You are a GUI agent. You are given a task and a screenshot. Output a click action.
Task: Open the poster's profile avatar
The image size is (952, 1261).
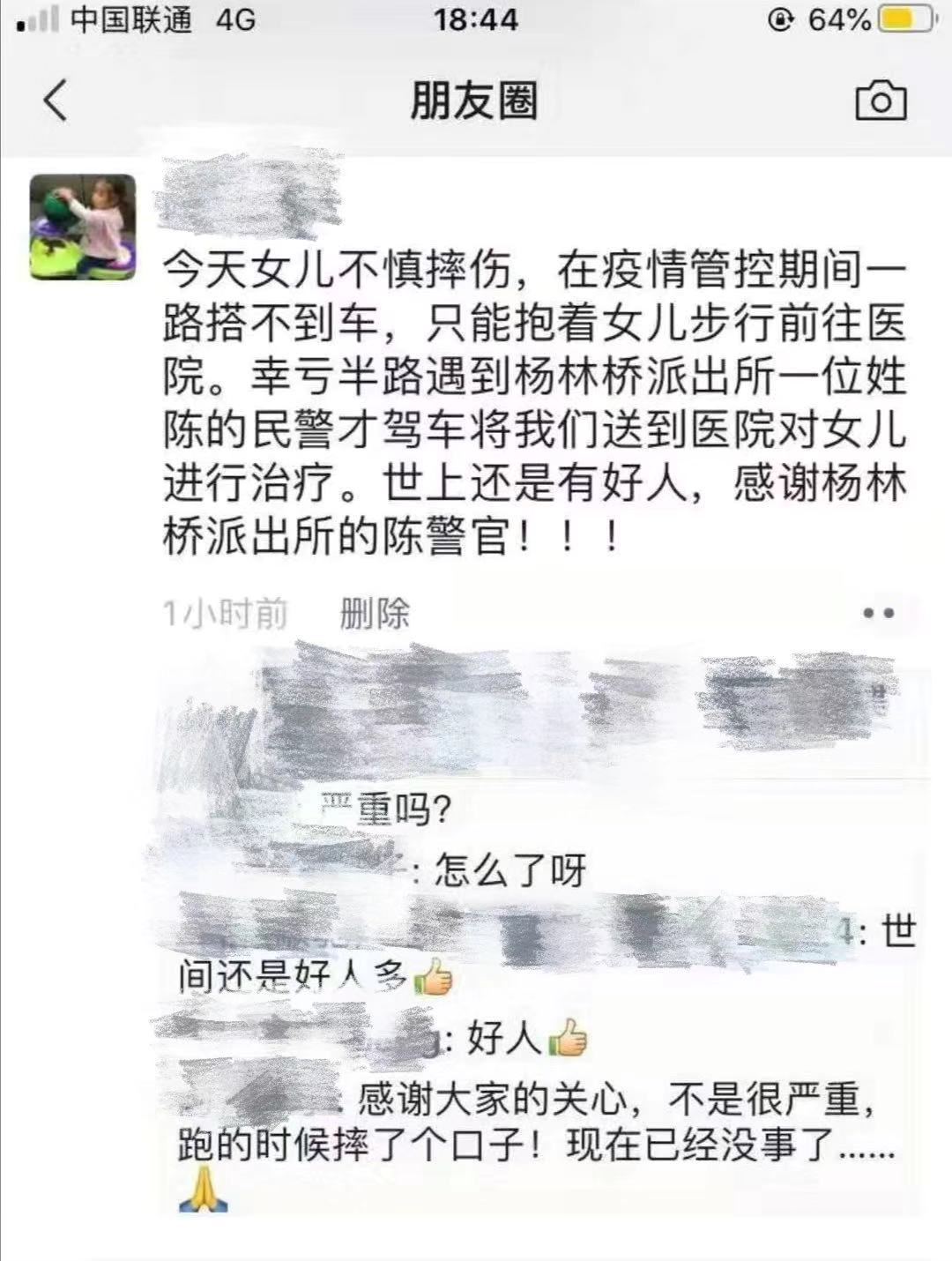tap(83, 227)
